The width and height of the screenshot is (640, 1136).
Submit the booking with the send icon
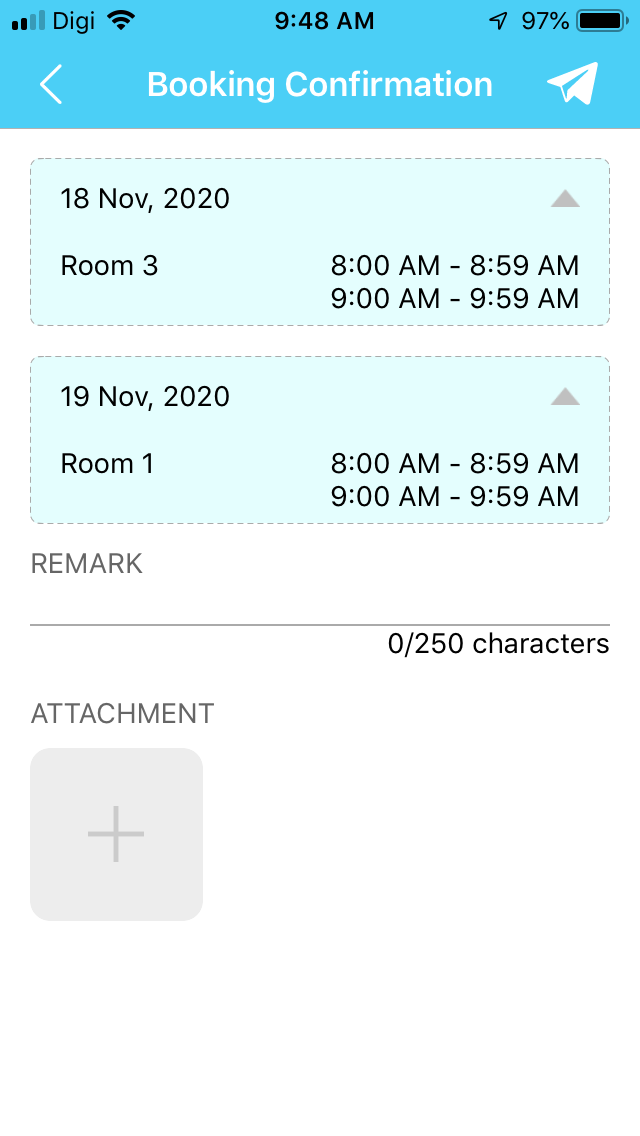pyautogui.click(x=573, y=83)
